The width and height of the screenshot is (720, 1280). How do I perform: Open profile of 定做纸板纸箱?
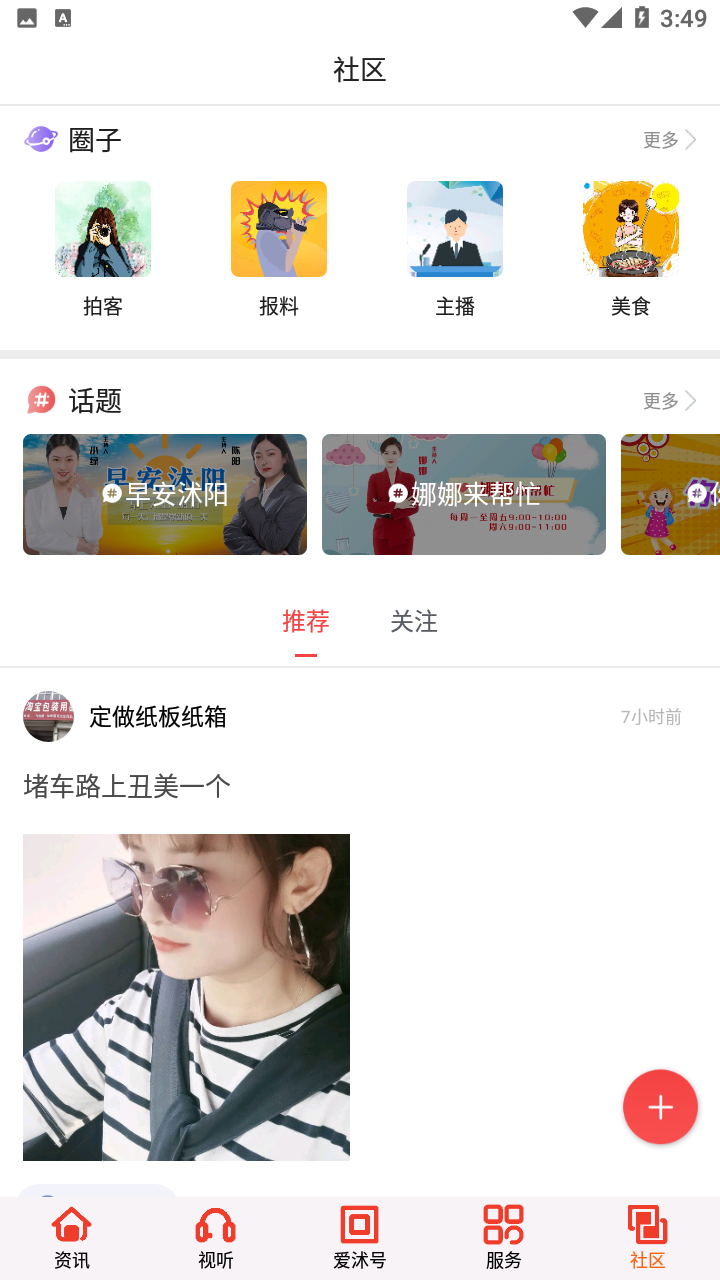[47, 716]
